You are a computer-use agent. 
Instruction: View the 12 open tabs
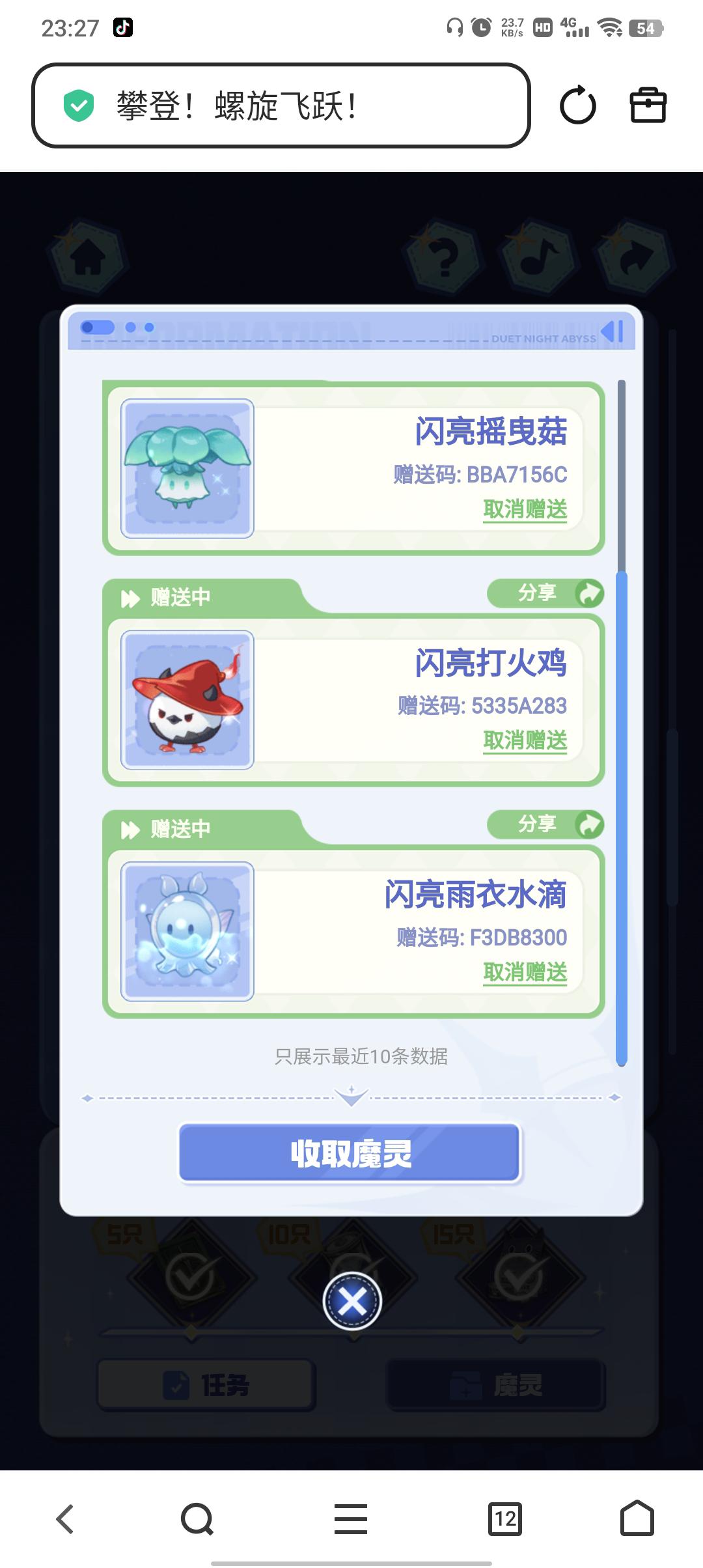[505, 1519]
